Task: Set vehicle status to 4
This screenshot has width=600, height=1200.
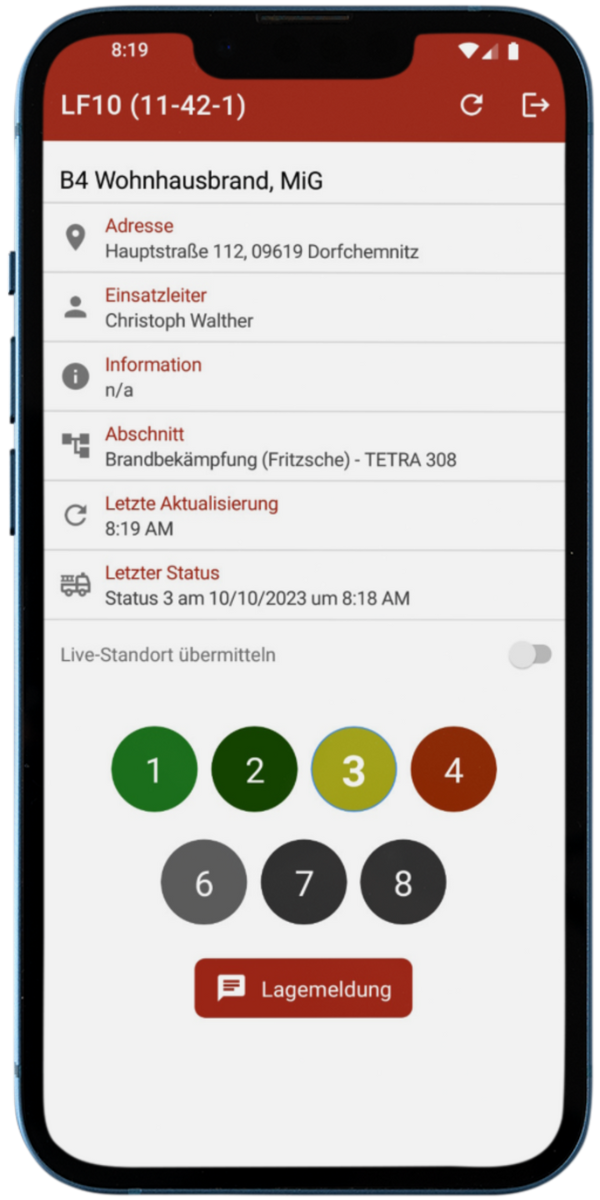Action: 454,770
